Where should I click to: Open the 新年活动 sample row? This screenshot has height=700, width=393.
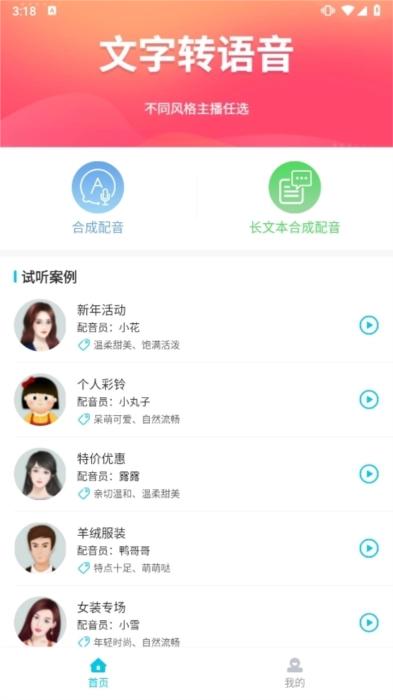[196, 325]
